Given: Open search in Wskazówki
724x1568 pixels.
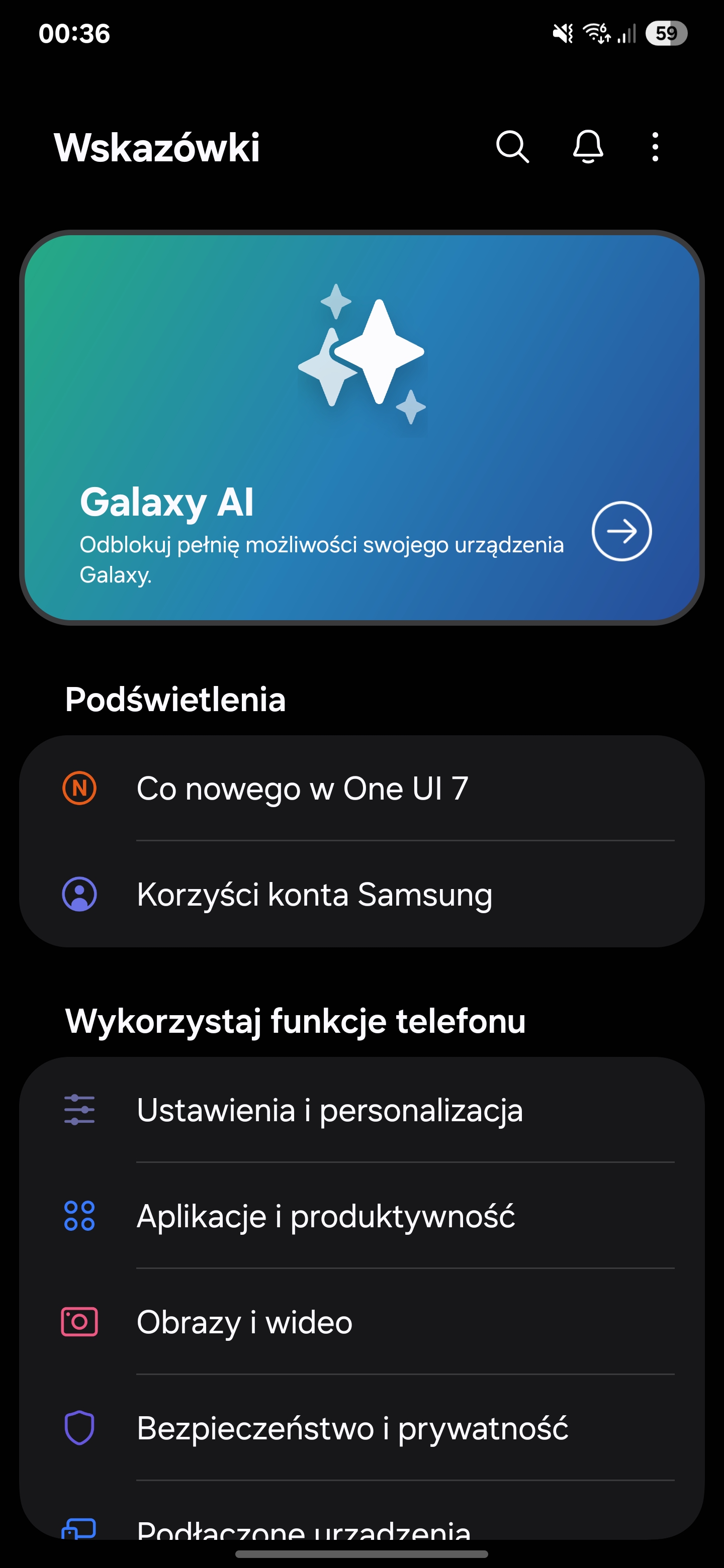Looking at the screenshot, I should tap(512, 147).
